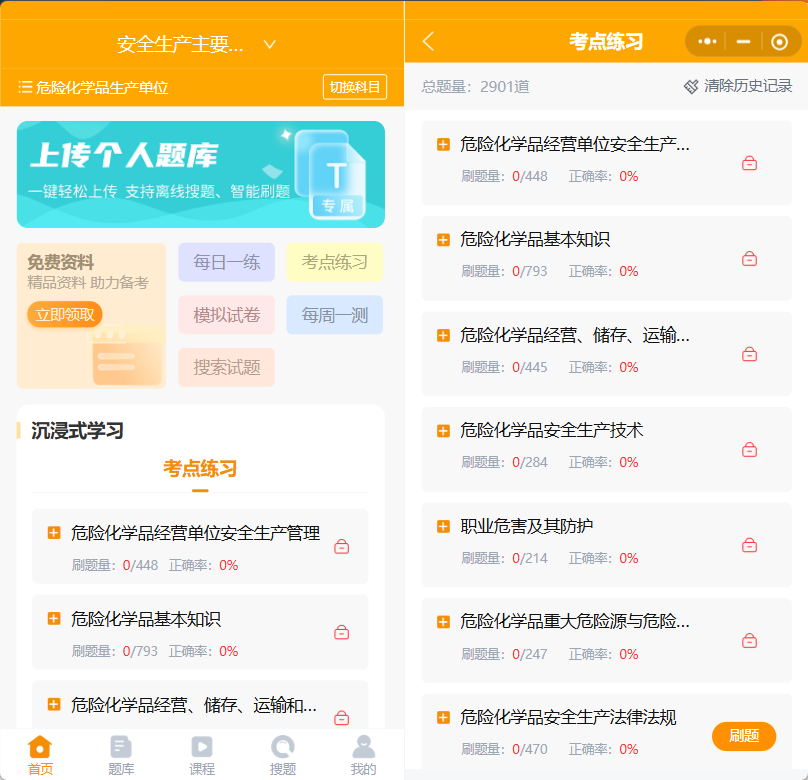Viewport: 808px width, 780px height.
Task: Switch to the 搜题 tab
Action: 283,755
